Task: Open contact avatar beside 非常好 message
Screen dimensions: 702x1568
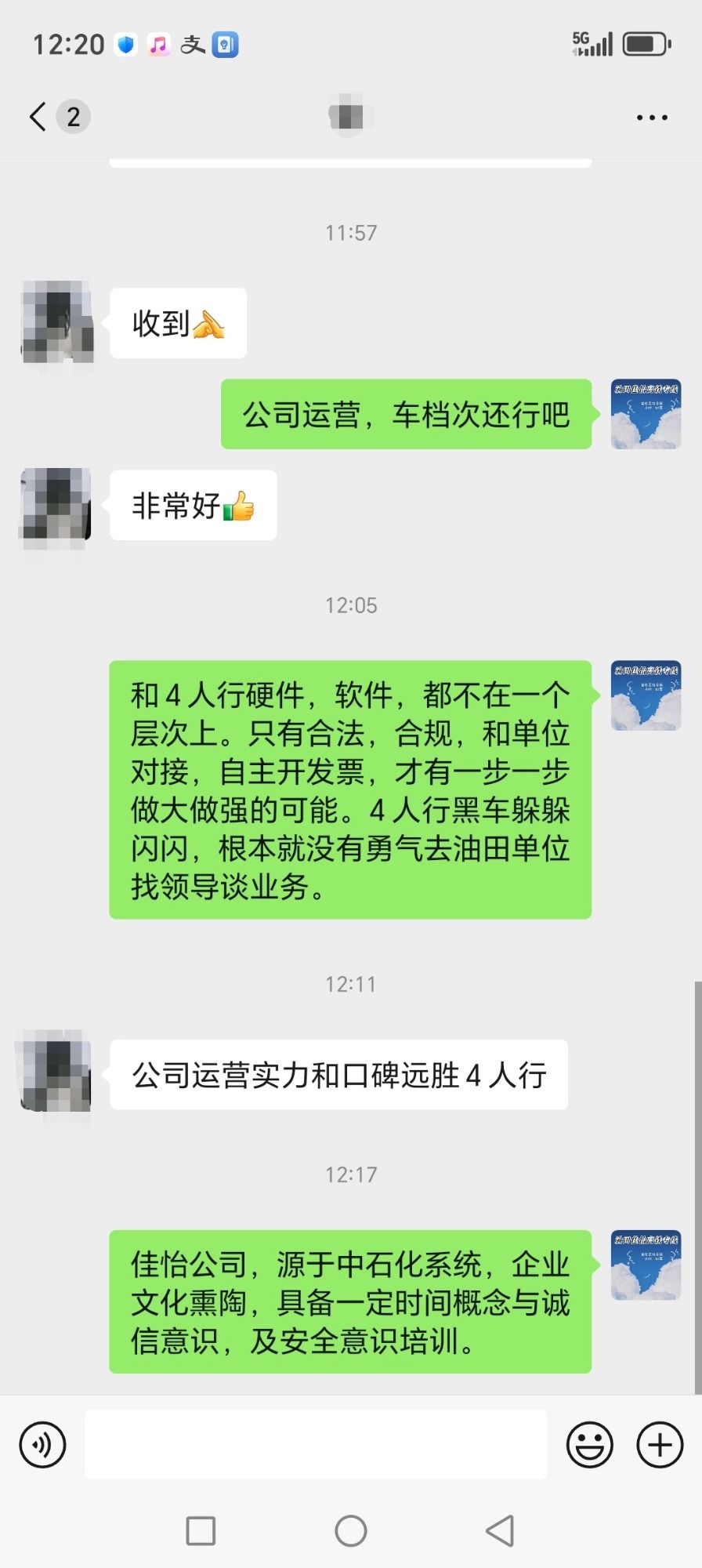Action: coord(57,505)
